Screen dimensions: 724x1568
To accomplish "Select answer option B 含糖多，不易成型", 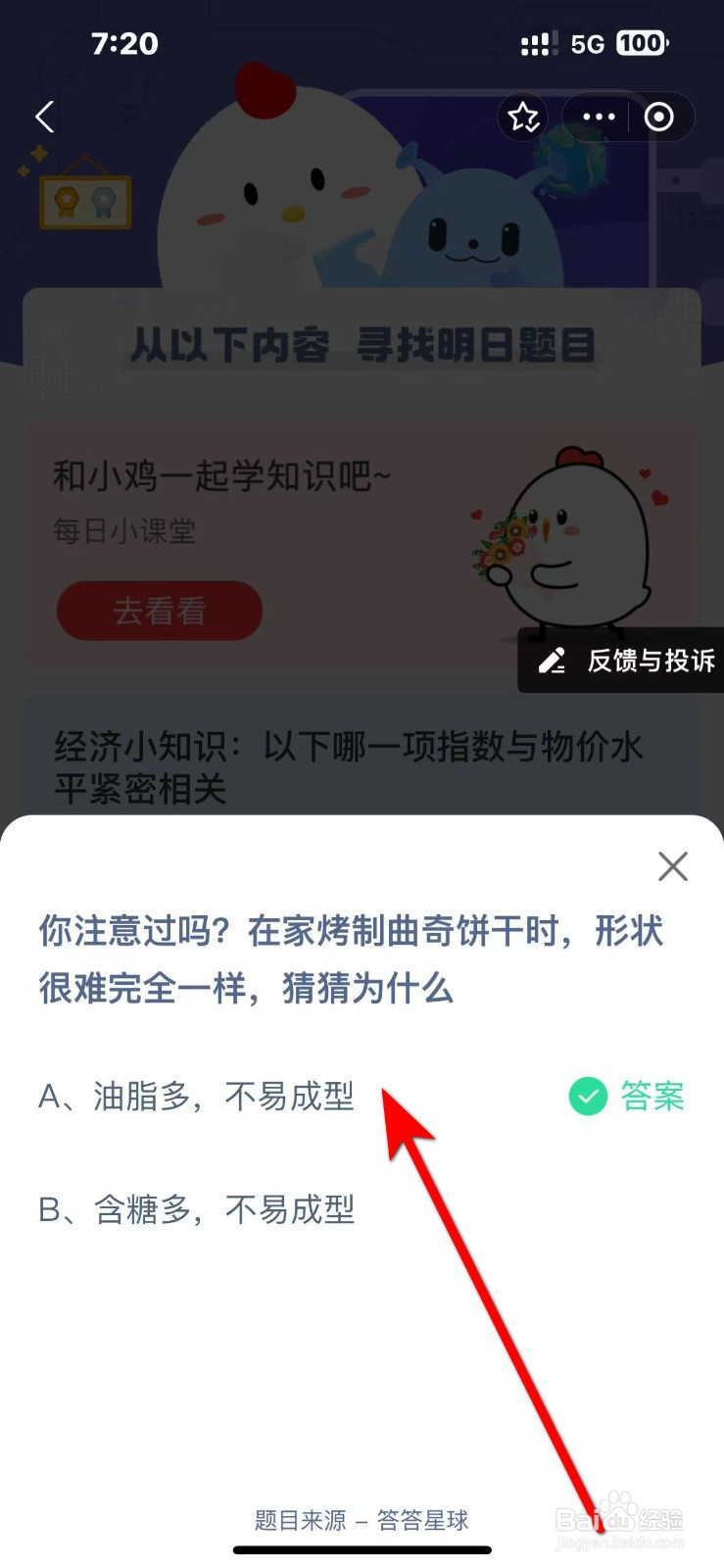I will pos(196,1209).
